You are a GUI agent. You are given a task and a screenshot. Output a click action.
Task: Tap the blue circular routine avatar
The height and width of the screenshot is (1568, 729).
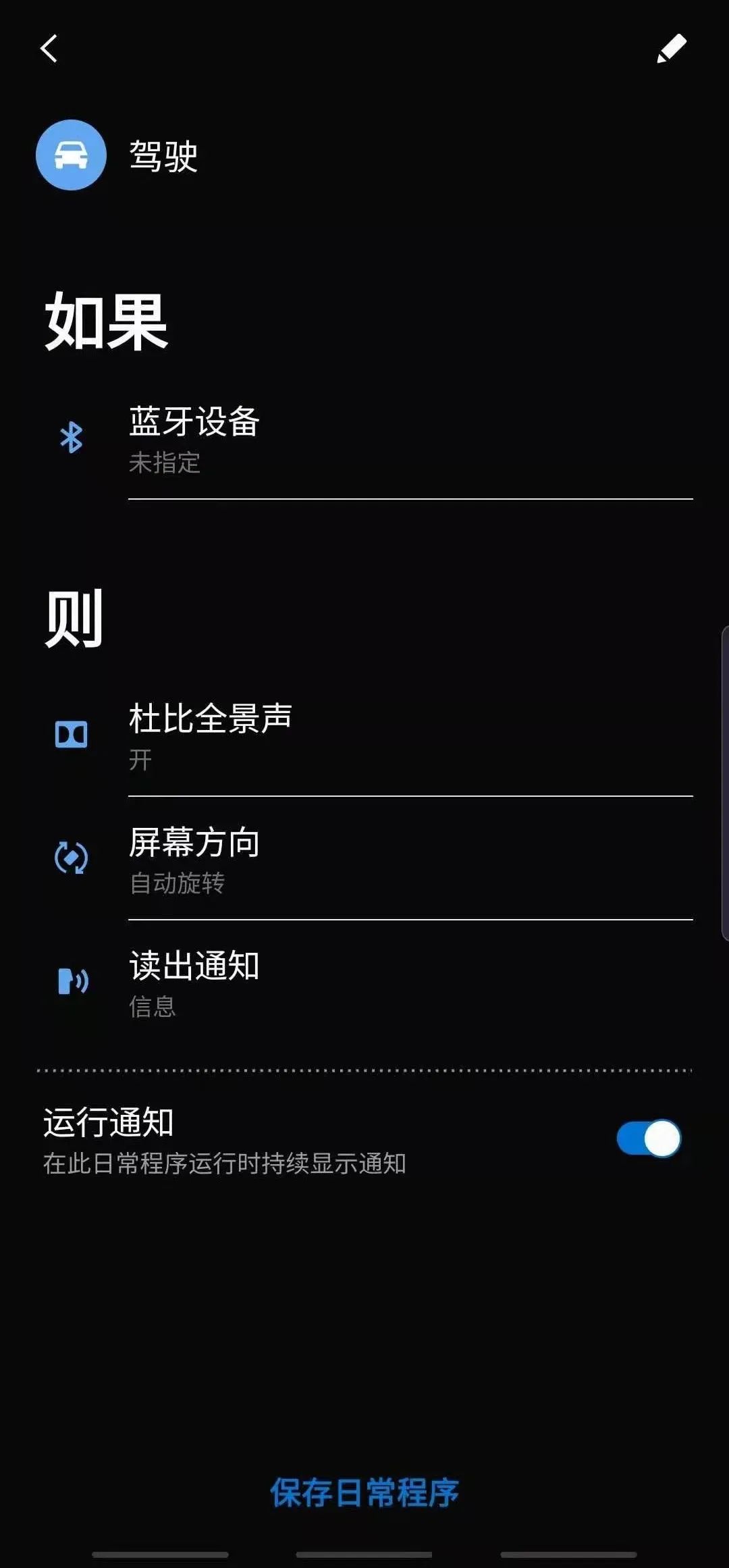[71, 155]
